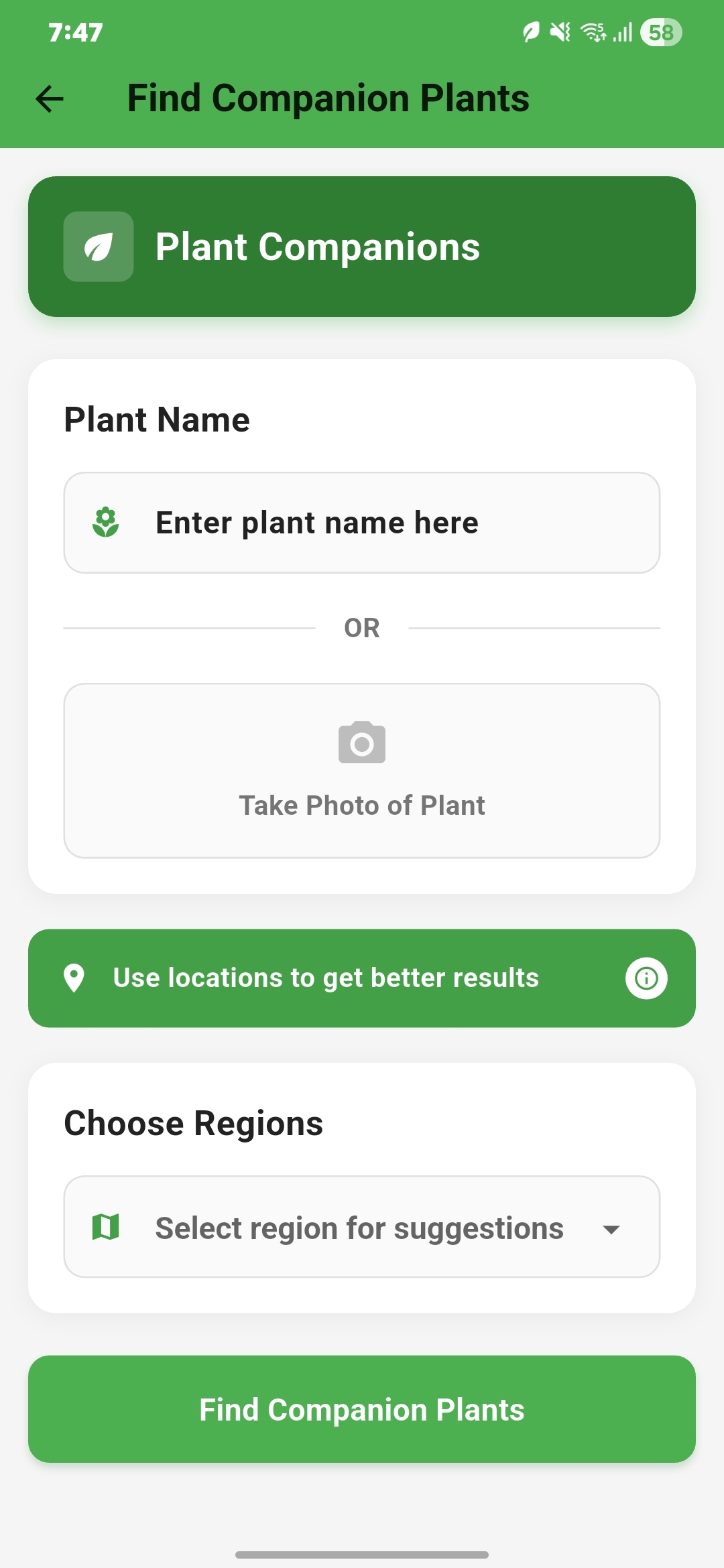Tap the Enter plant name here field
Image resolution: width=724 pixels, height=1568 pixels.
361,523
